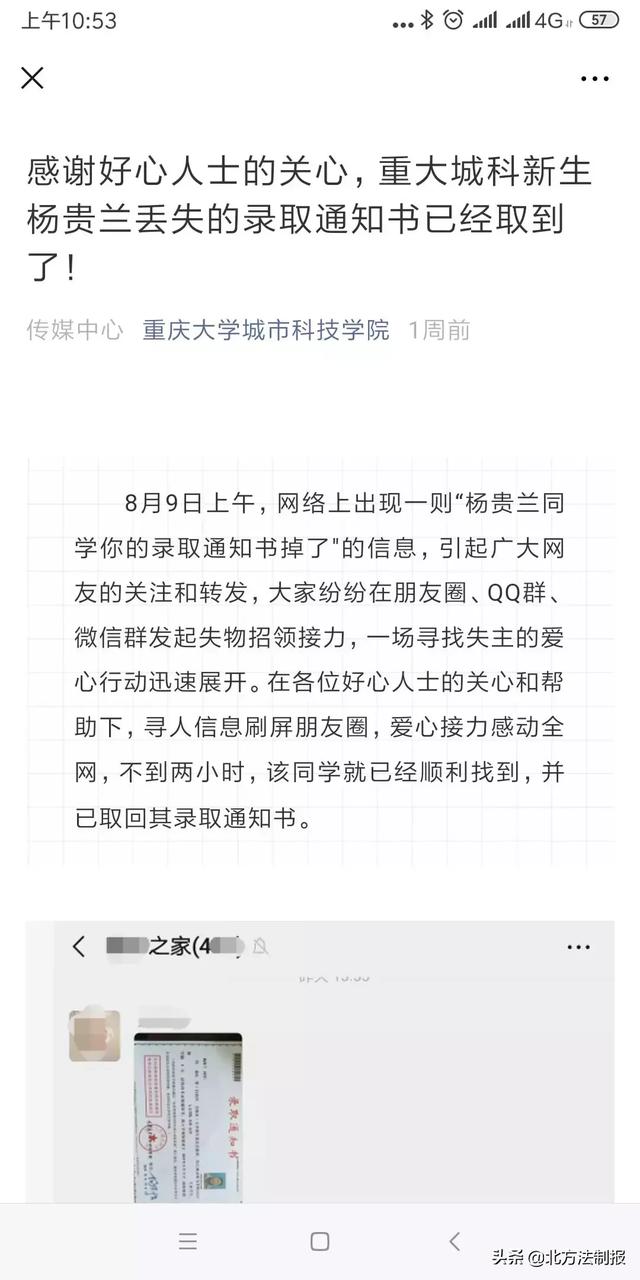Image resolution: width=640 pixels, height=1280 pixels.
Task: Tap the system back button
Action: 455,1242
